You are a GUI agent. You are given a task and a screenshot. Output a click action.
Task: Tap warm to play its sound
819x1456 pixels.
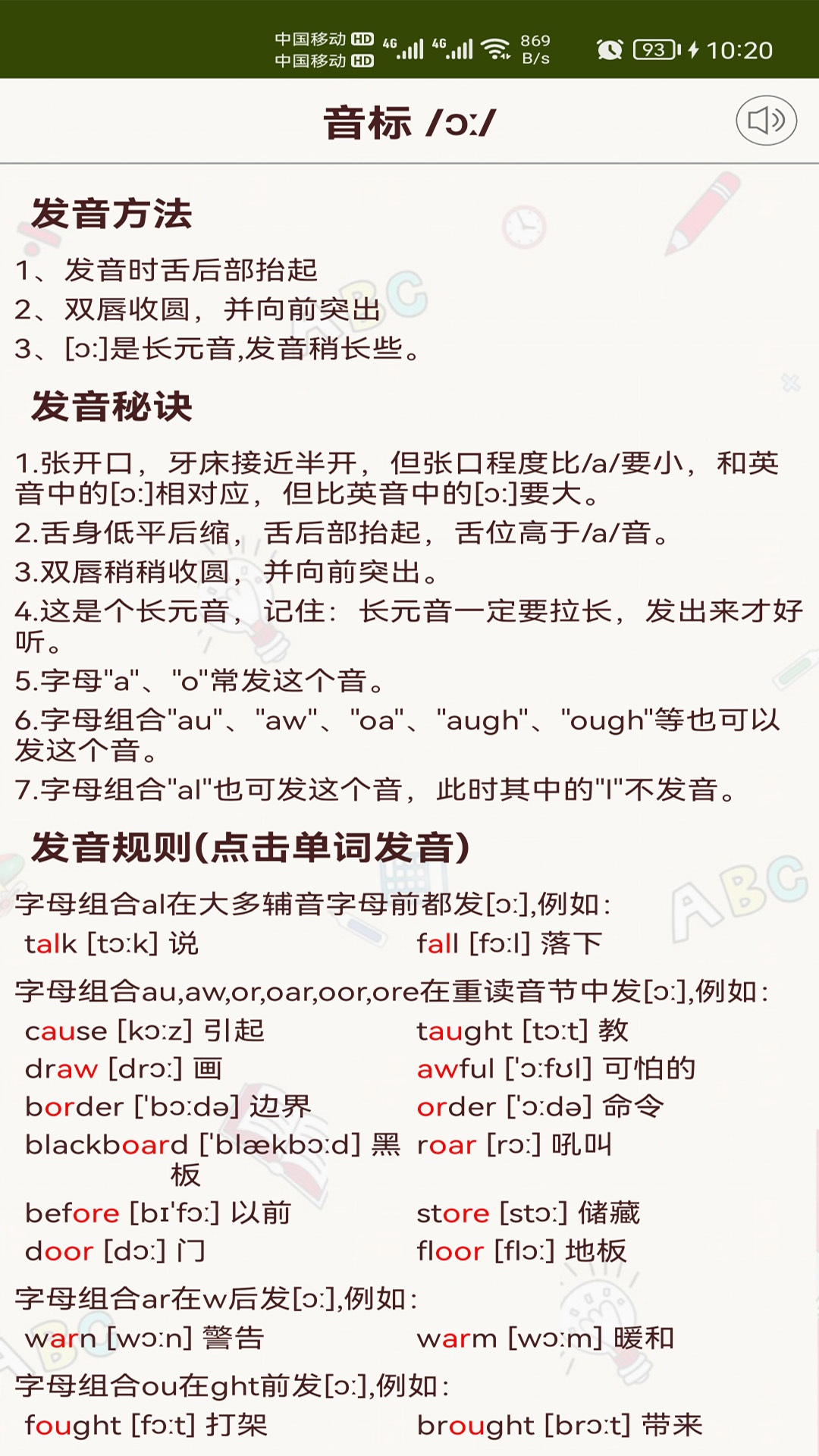tap(457, 1338)
